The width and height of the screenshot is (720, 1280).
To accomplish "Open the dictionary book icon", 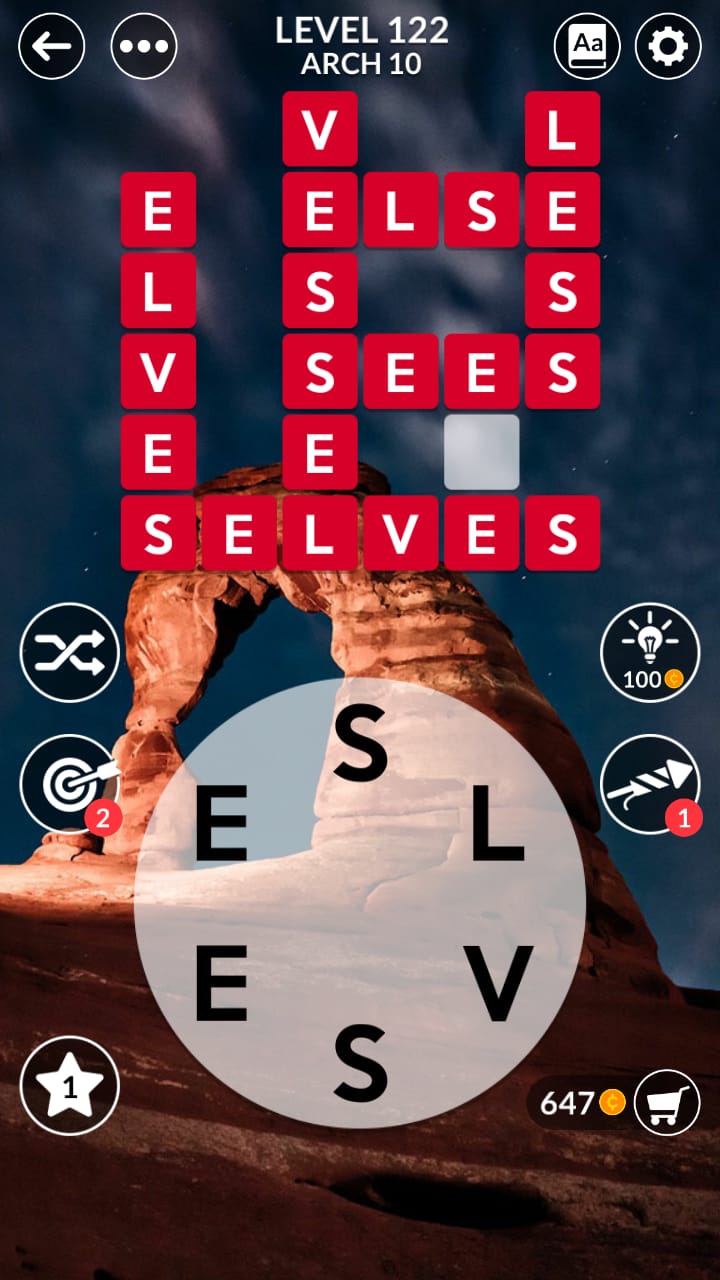I will click(587, 46).
